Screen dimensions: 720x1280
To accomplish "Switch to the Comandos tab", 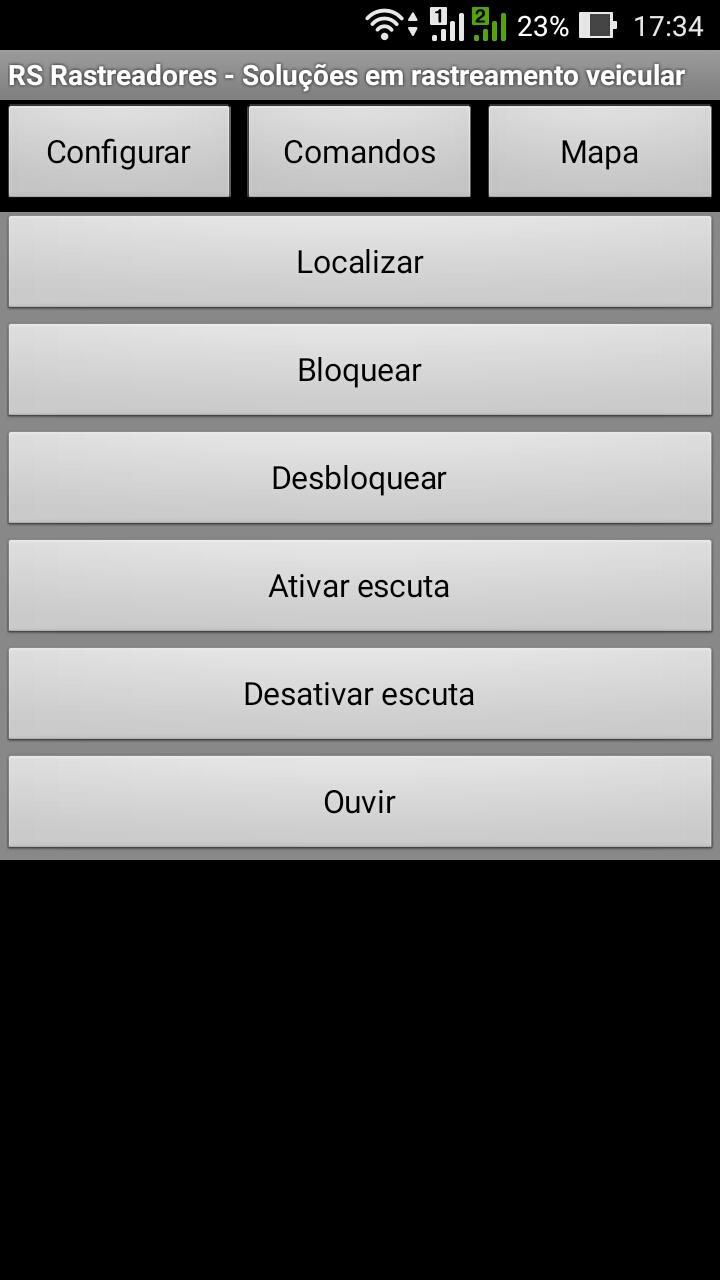I will (x=359, y=151).
